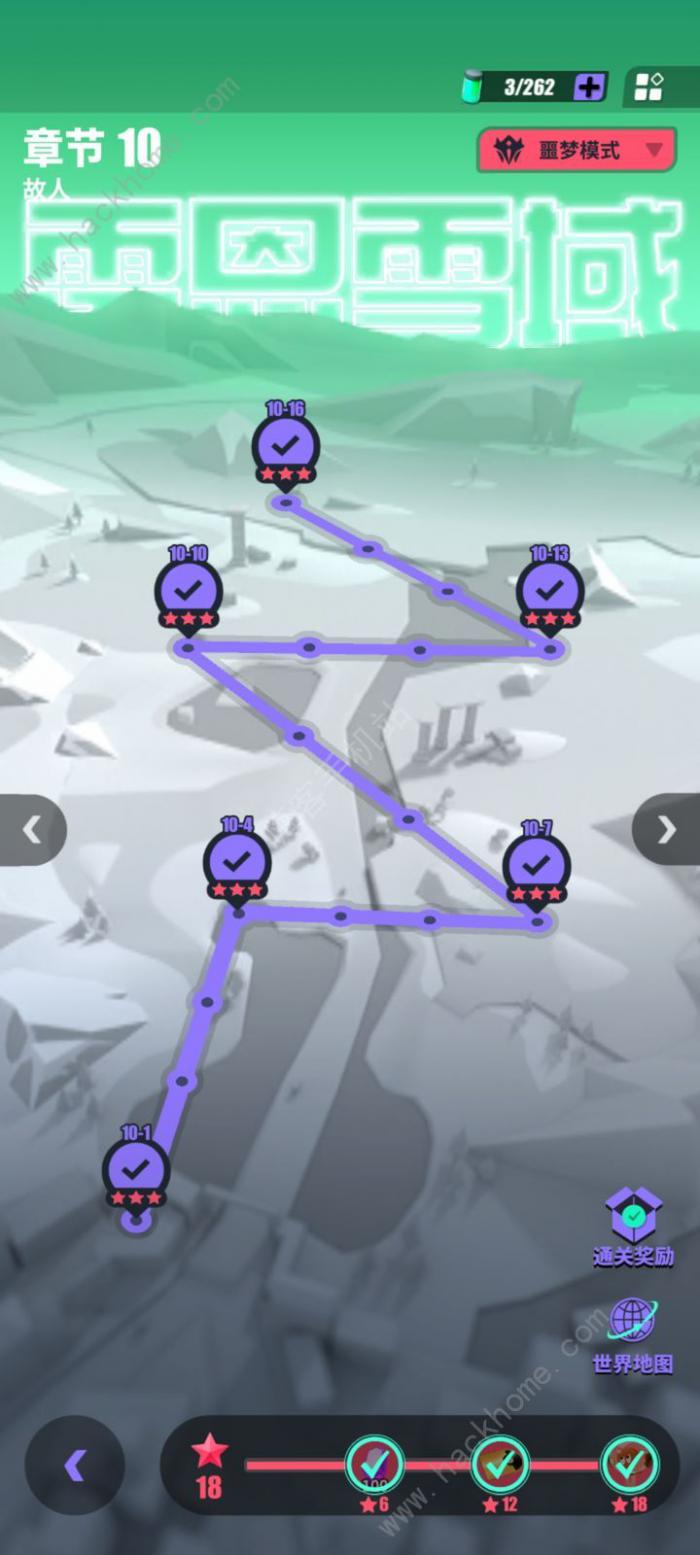This screenshot has width=700, height=1555.
Task: Open the grid menu icon
Action: click(x=648, y=87)
